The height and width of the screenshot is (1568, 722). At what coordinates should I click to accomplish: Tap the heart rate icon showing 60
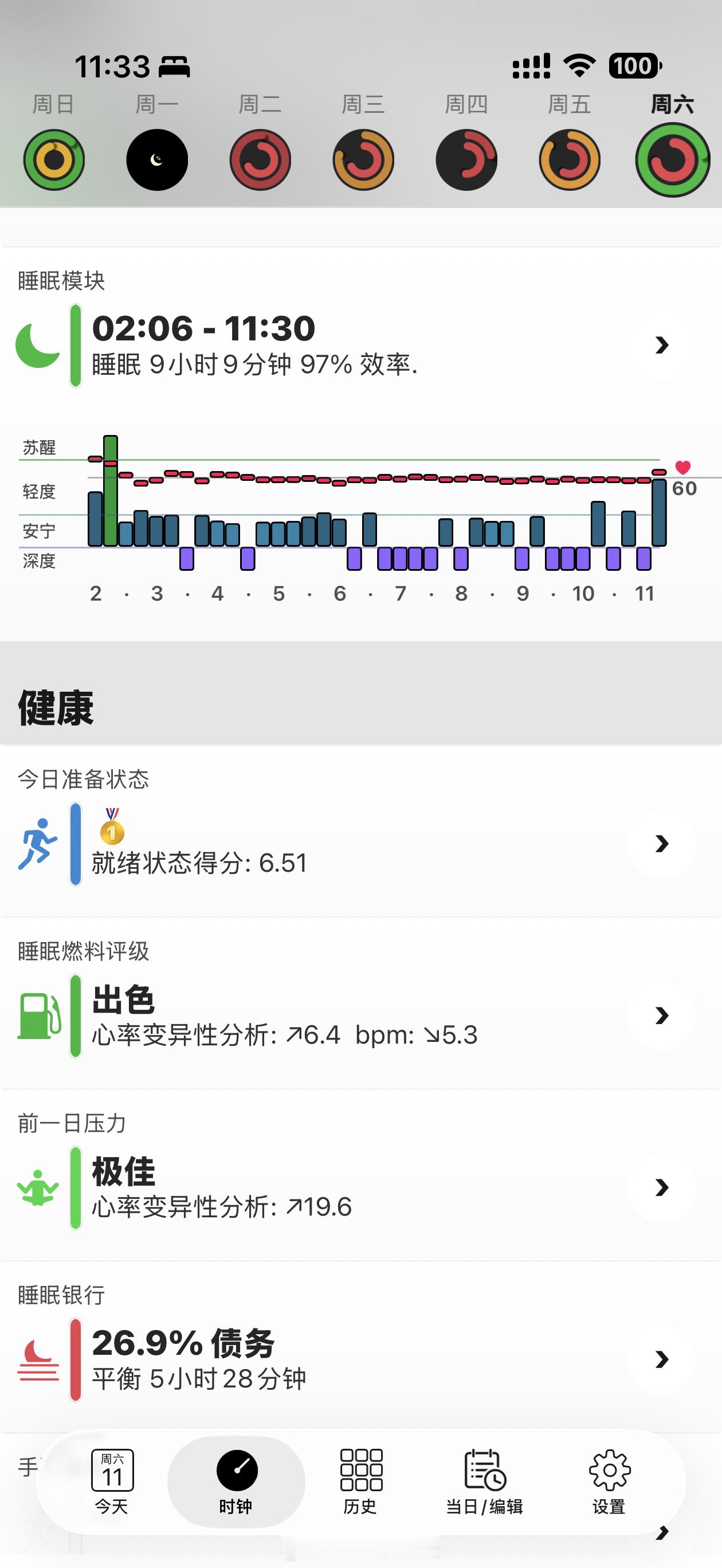tap(683, 468)
